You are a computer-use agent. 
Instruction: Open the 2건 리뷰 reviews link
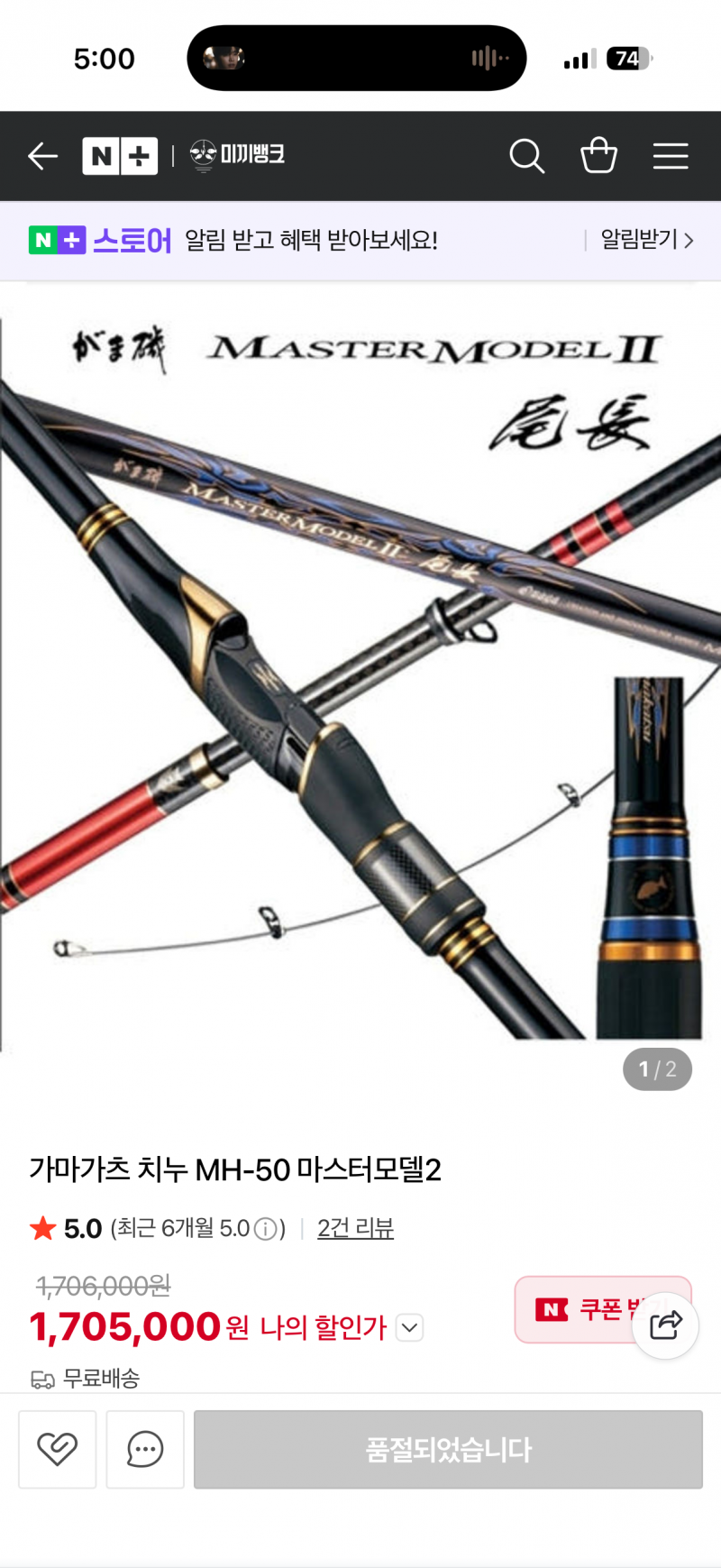(x=355, y=1228)
